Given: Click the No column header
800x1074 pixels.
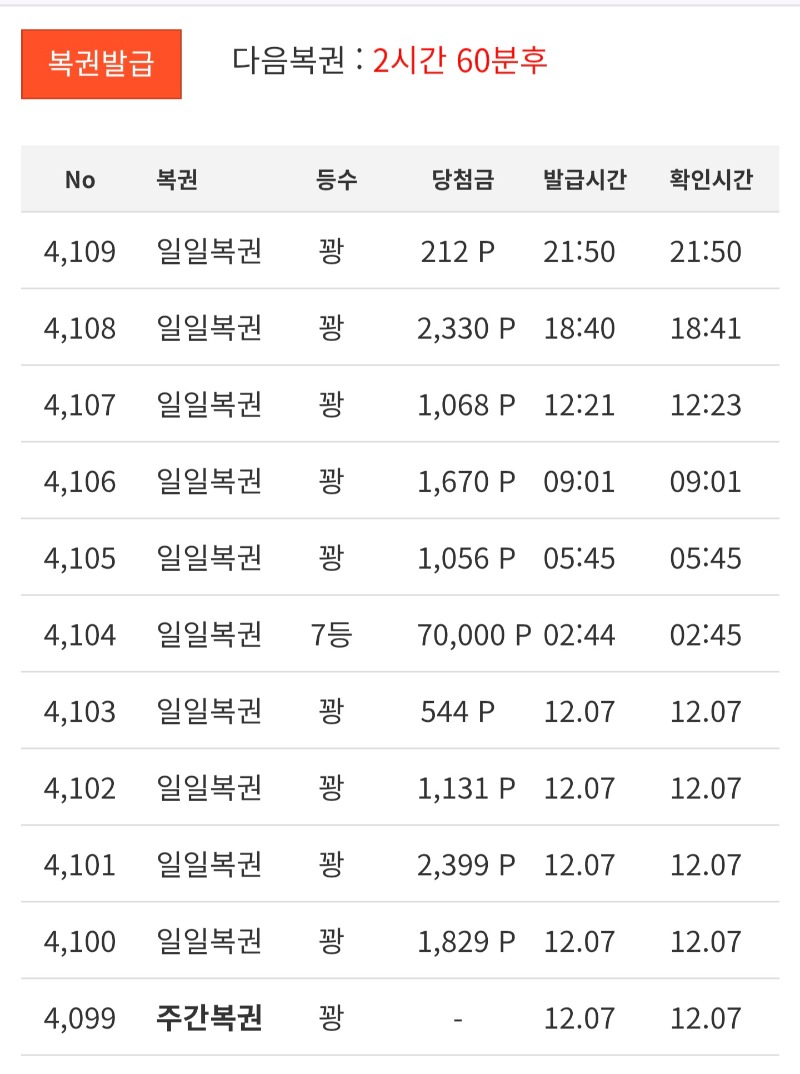Looking at the screenshot, I should (x=81, y=181).
